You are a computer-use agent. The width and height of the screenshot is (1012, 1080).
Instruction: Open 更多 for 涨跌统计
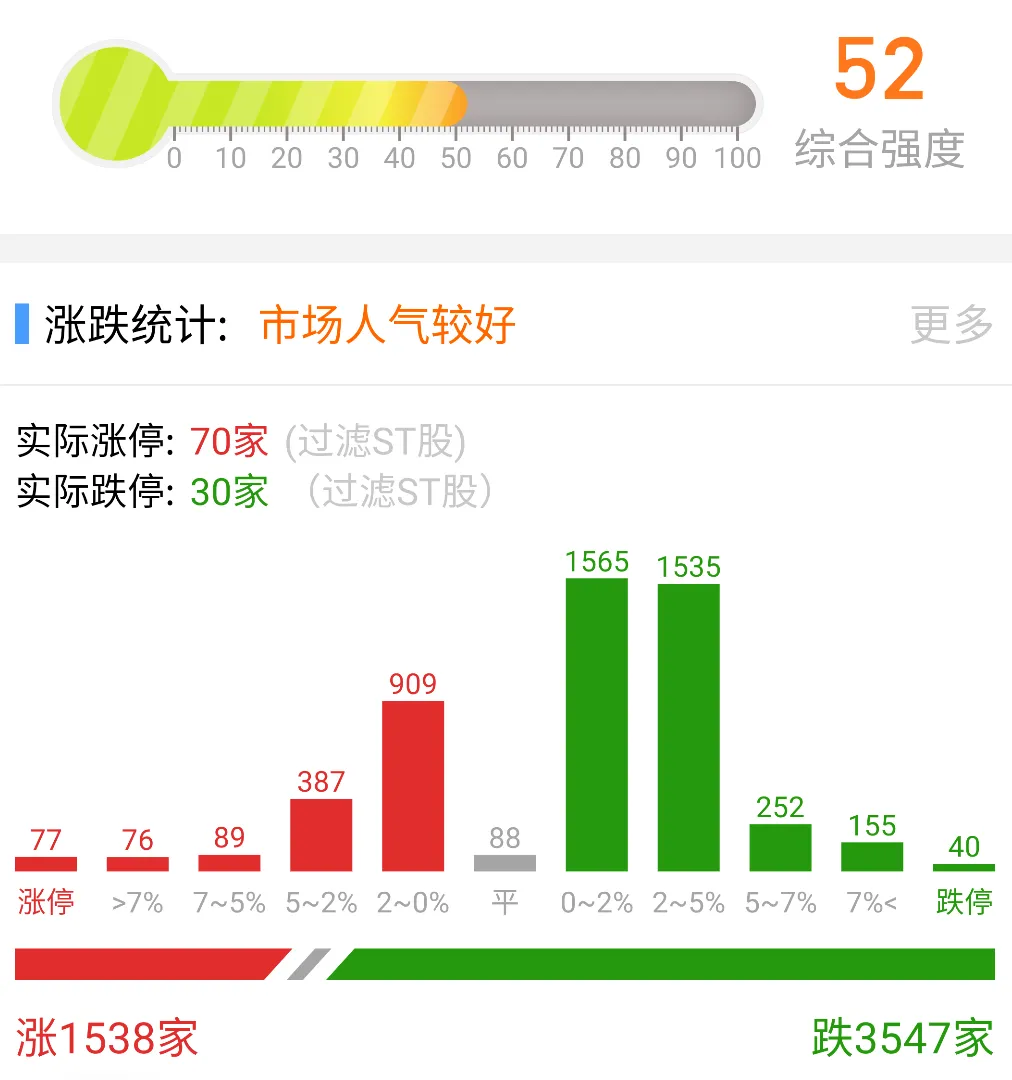951,325
